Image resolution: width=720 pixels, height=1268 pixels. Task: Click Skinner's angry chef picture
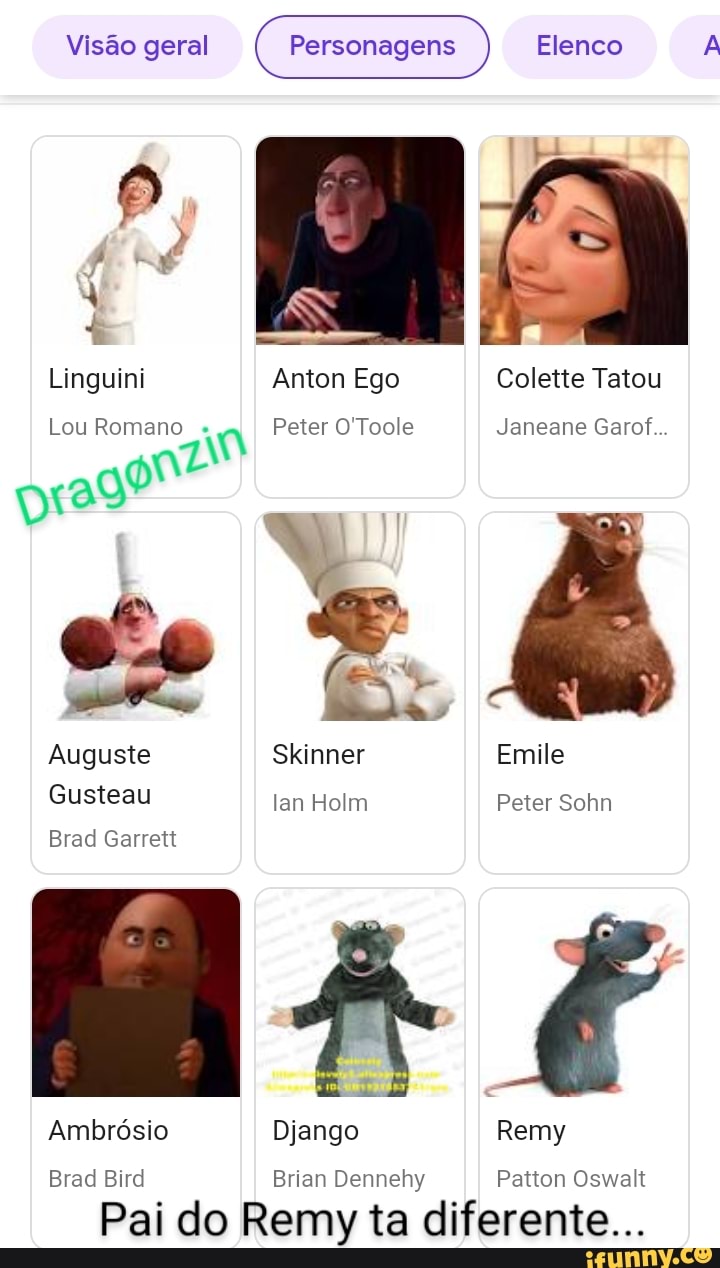[x=360, y=617]
